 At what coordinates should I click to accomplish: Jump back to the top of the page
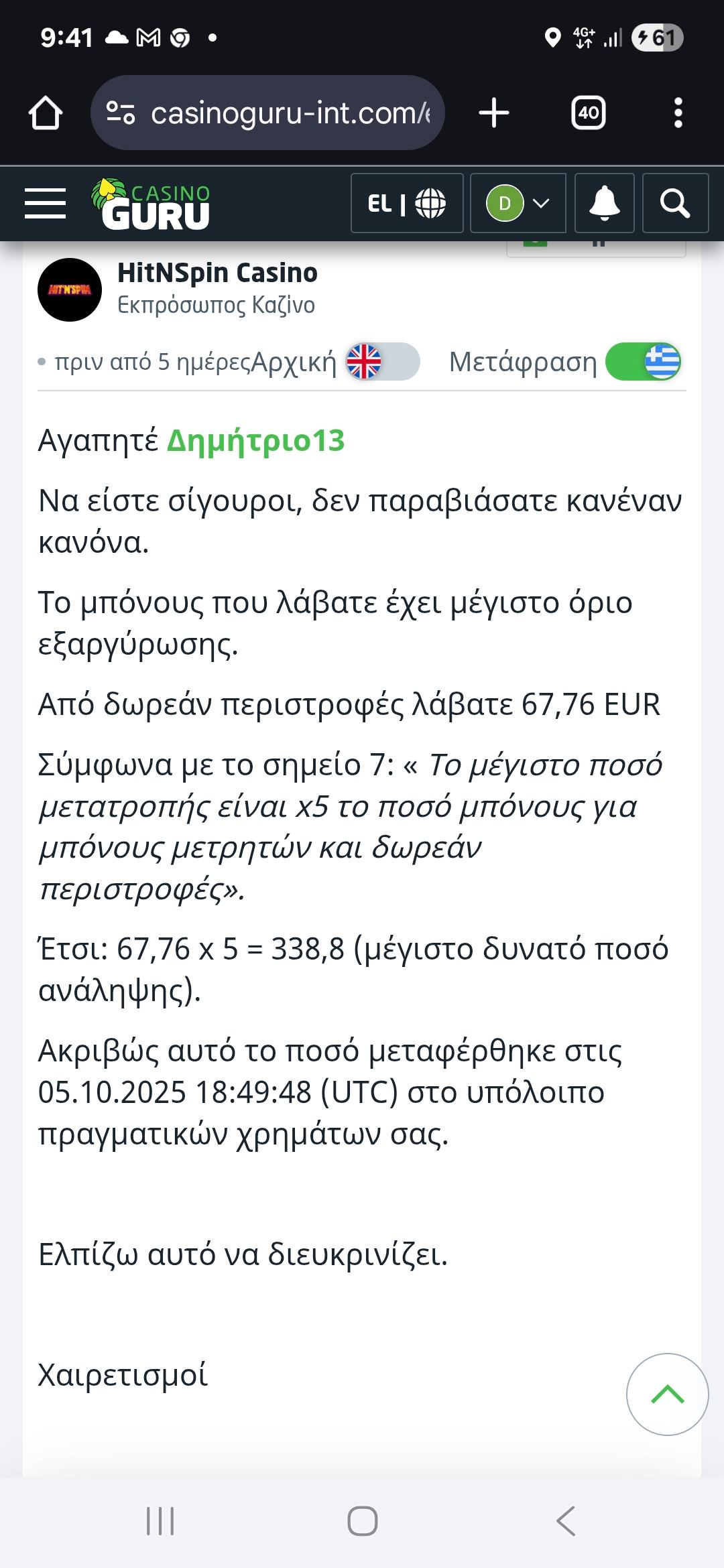pos(667,1394)
